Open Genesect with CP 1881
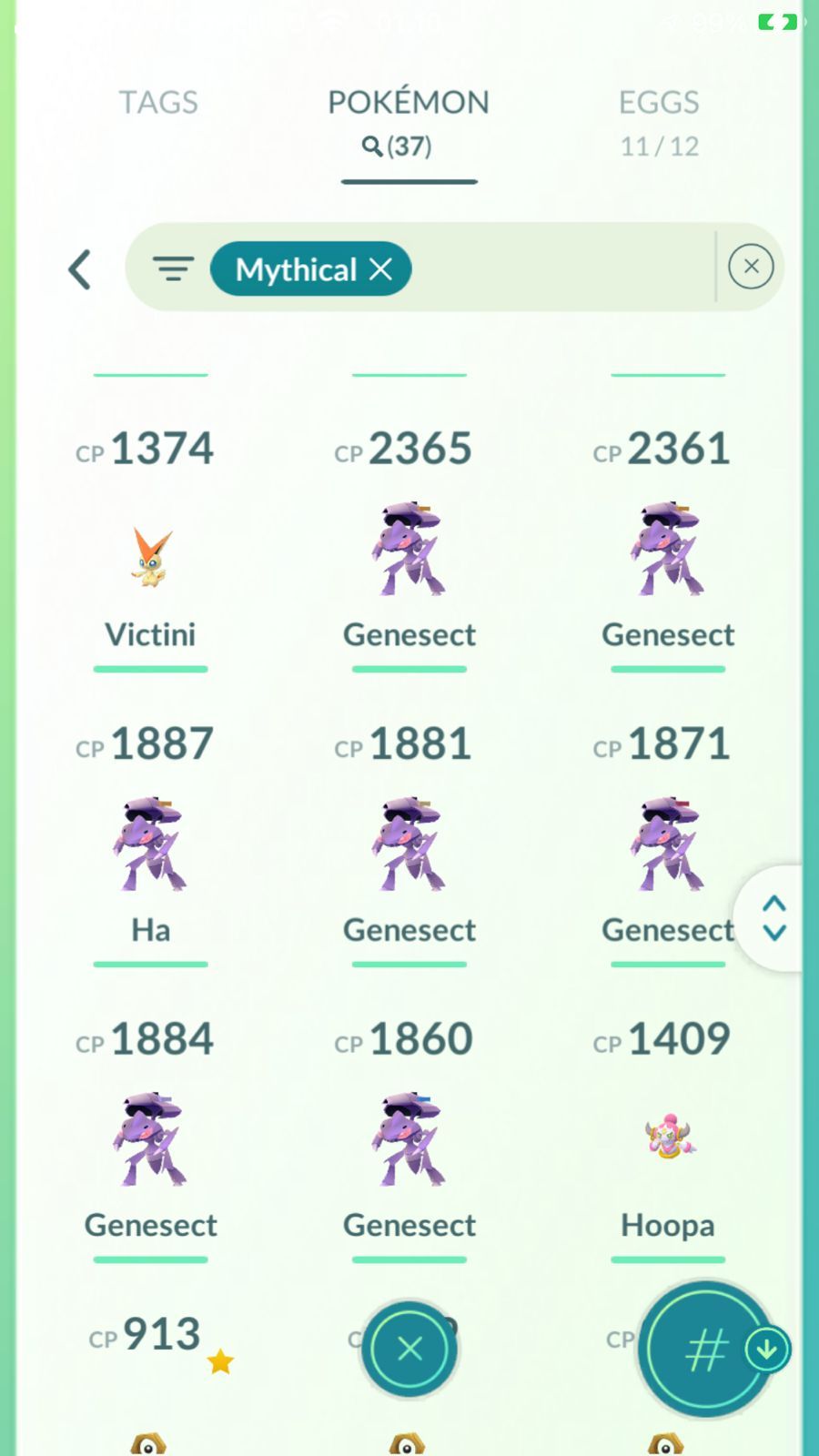This screenshot has height=1456, width=819. click(409, 844)
